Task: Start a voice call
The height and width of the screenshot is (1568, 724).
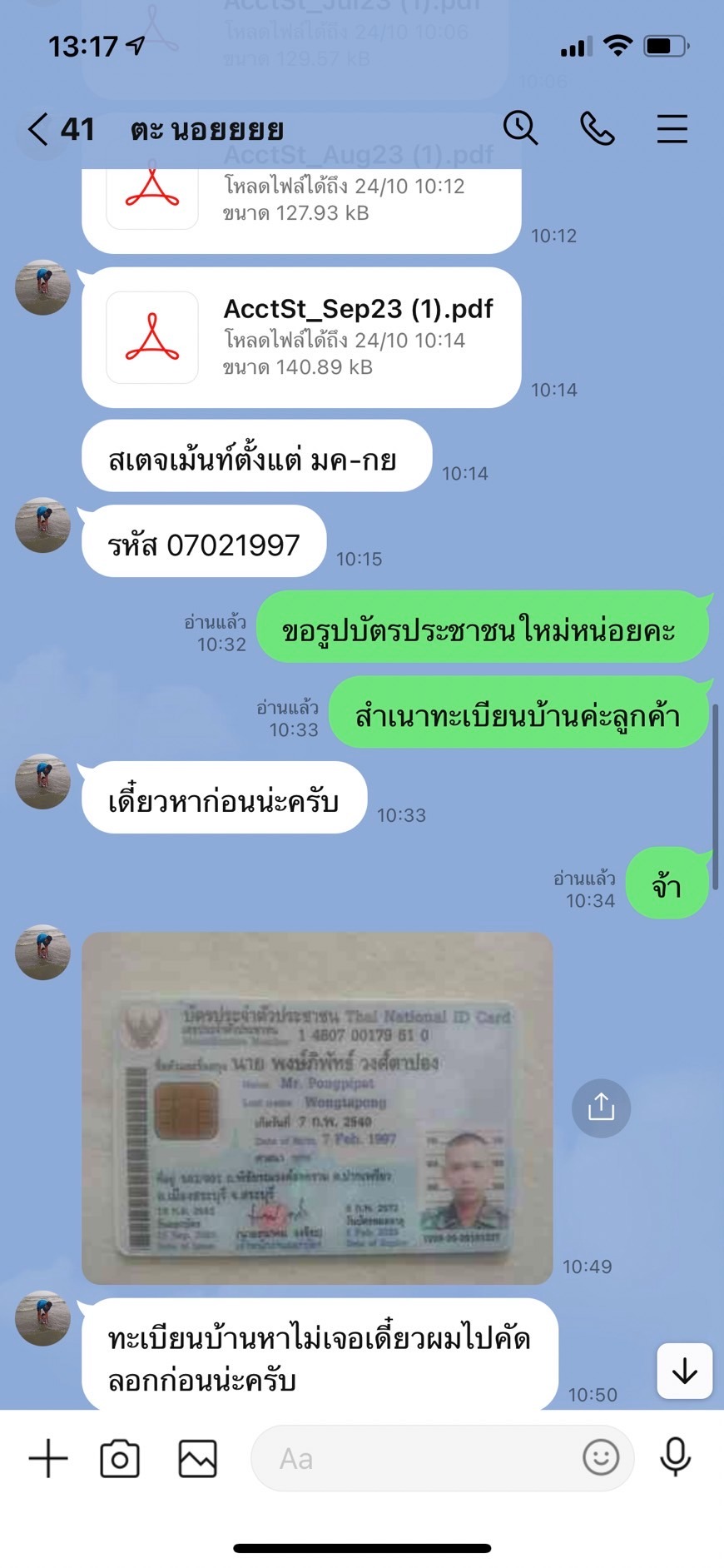Action: tap(597, 129)
